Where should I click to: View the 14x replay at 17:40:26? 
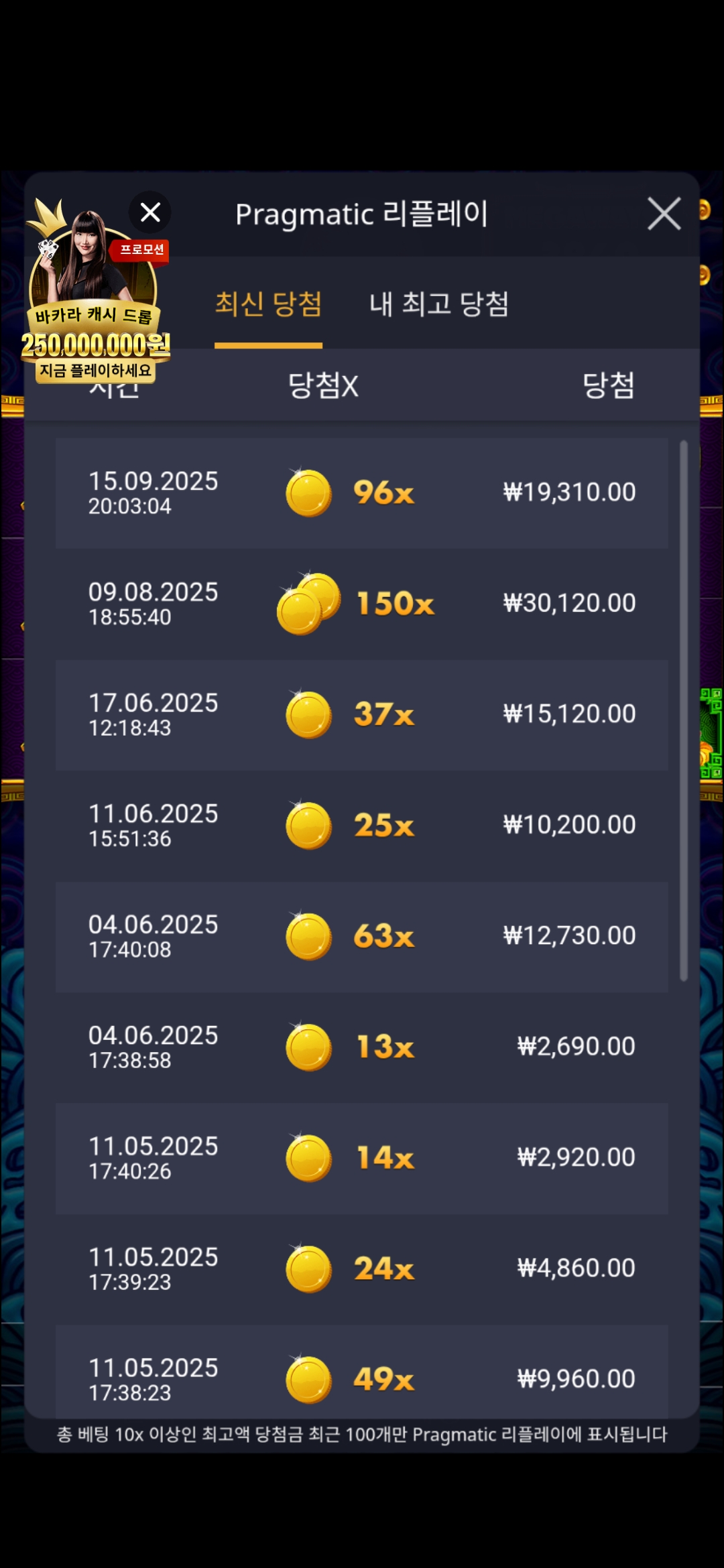(x=362, y=1158)
